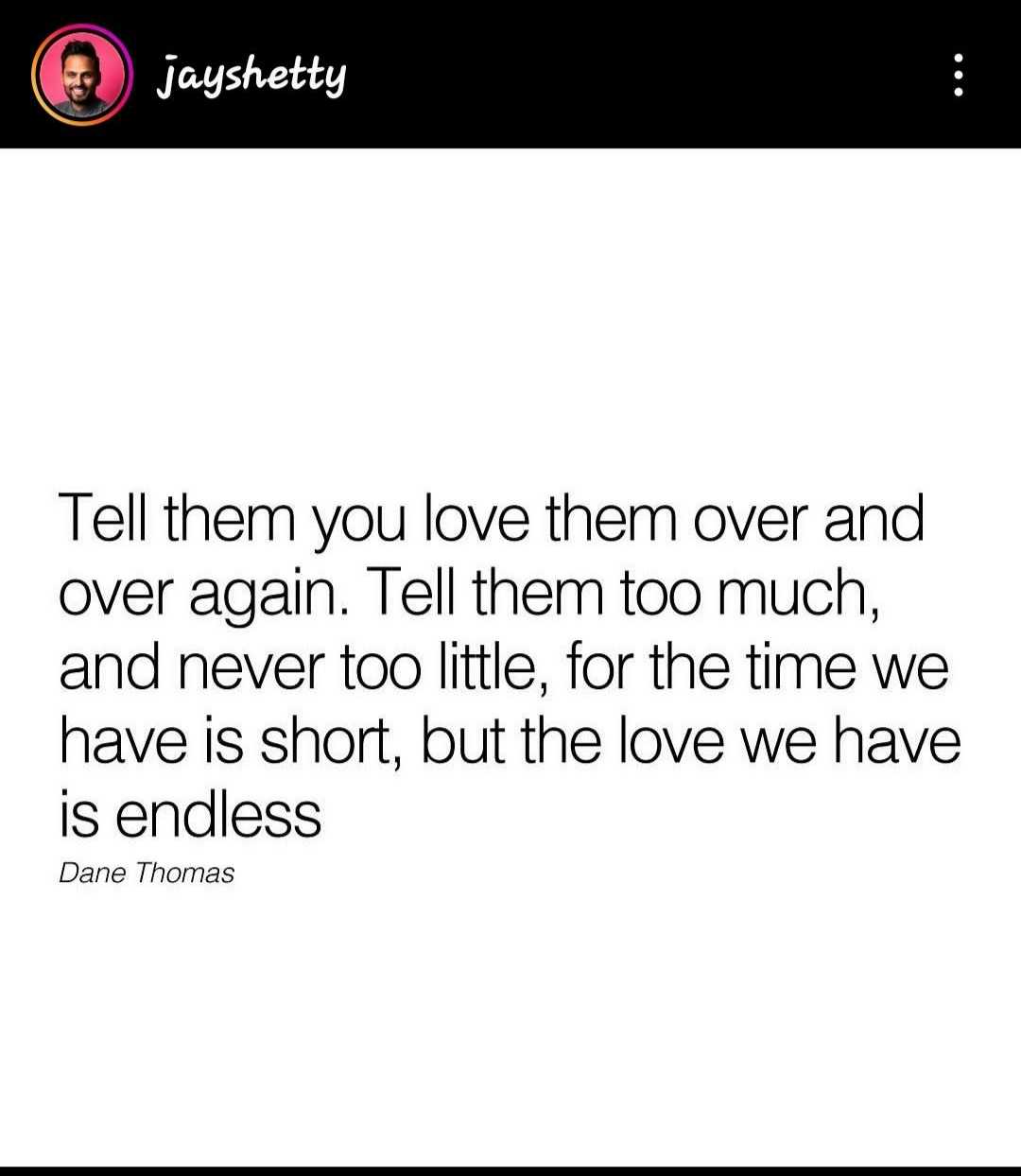Open the post's three-dot overflow menu
1021x1176 pixels.
[958, 75]
